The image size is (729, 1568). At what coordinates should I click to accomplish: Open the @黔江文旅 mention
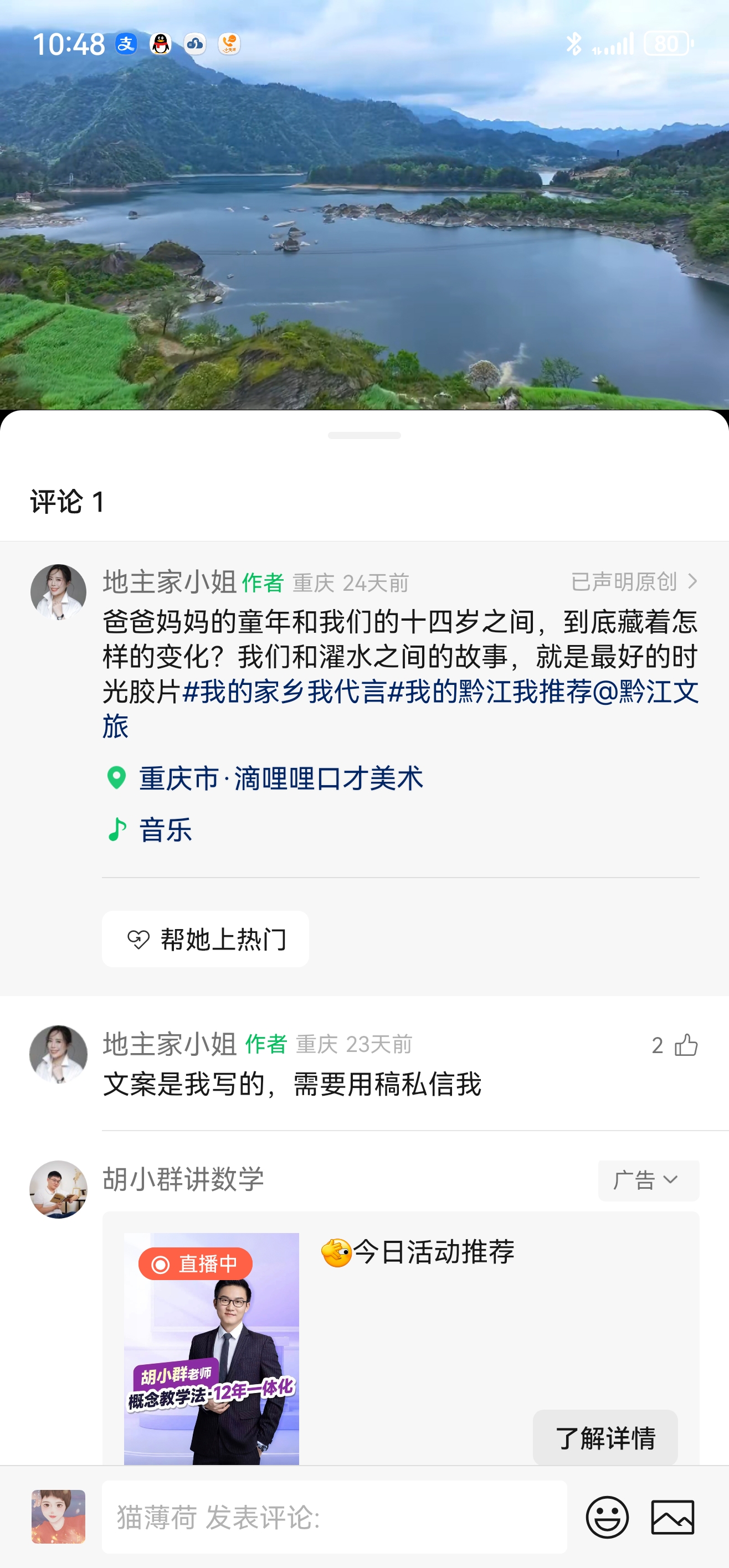[644, 692]
